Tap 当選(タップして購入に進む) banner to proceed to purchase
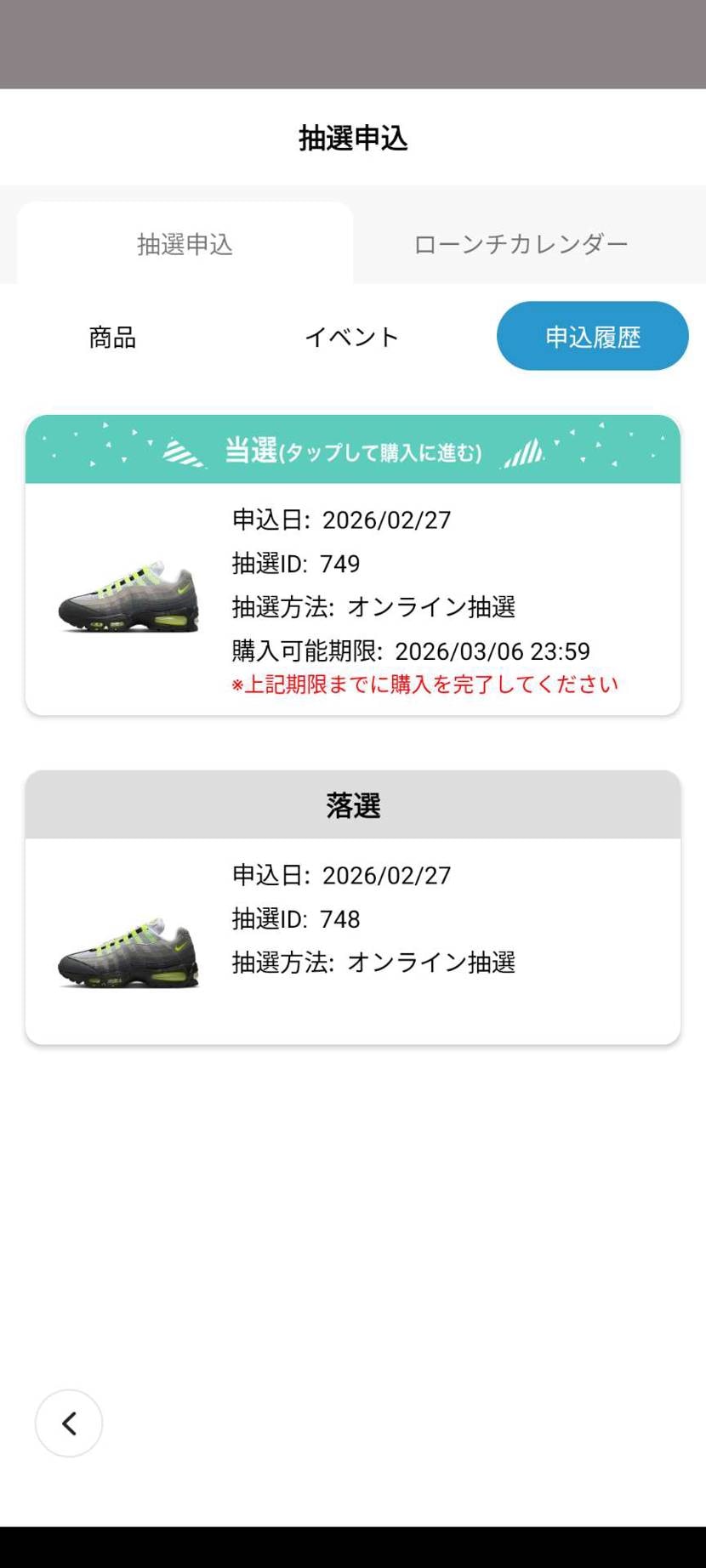 (x=351, y=453)
